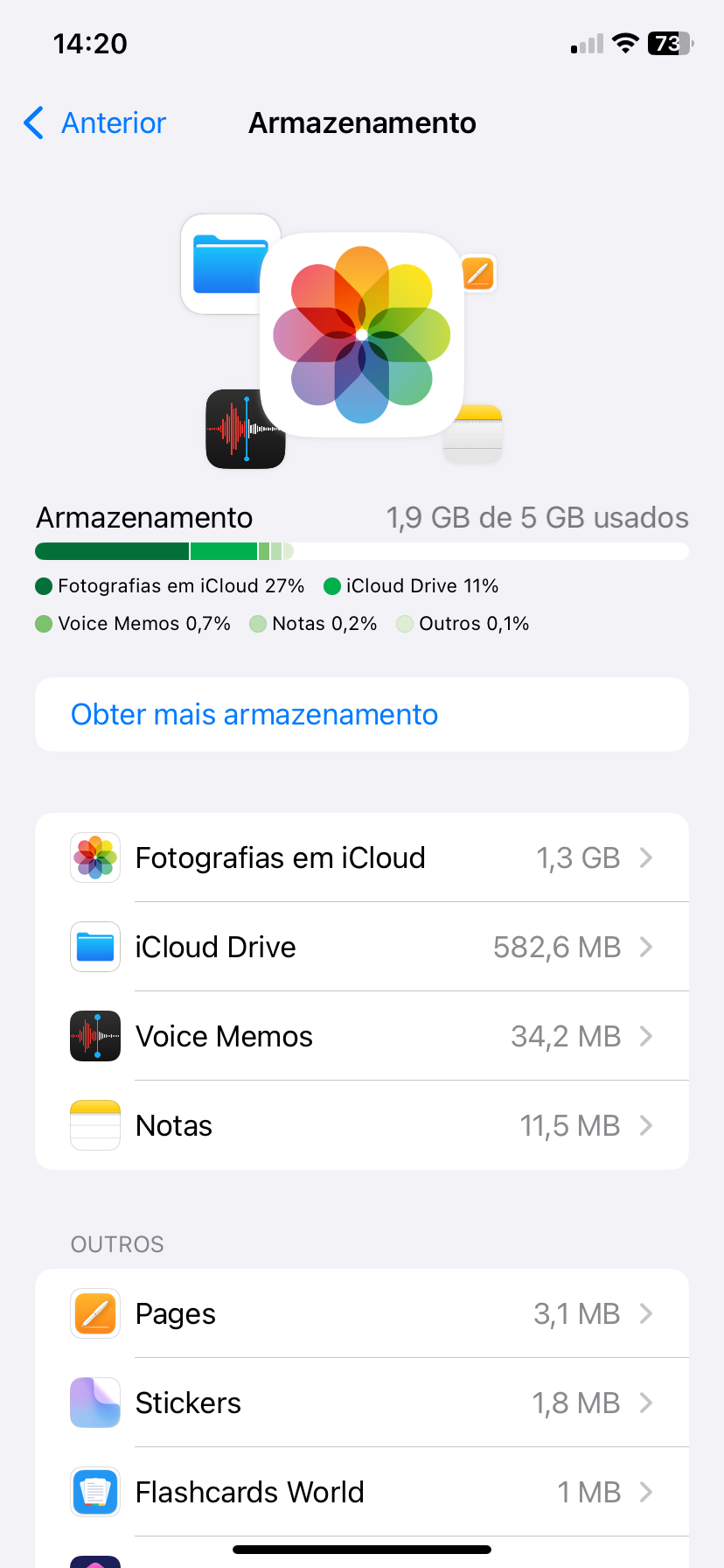This screenshot has width=724, height=1568.
Task: Tap Obter mais armazenamento
Action: click(254, 715)
